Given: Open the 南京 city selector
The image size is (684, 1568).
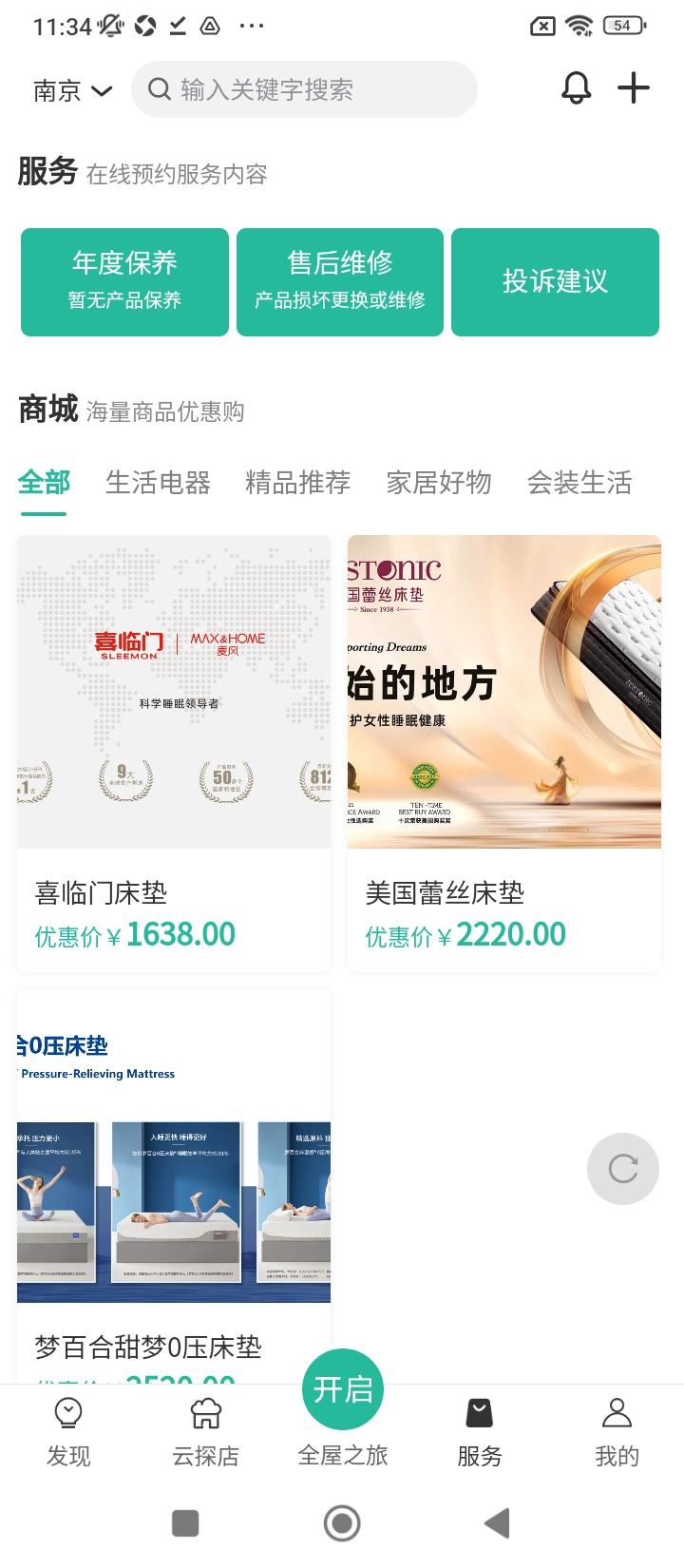Looking at the screenshot, I should 72,90.
